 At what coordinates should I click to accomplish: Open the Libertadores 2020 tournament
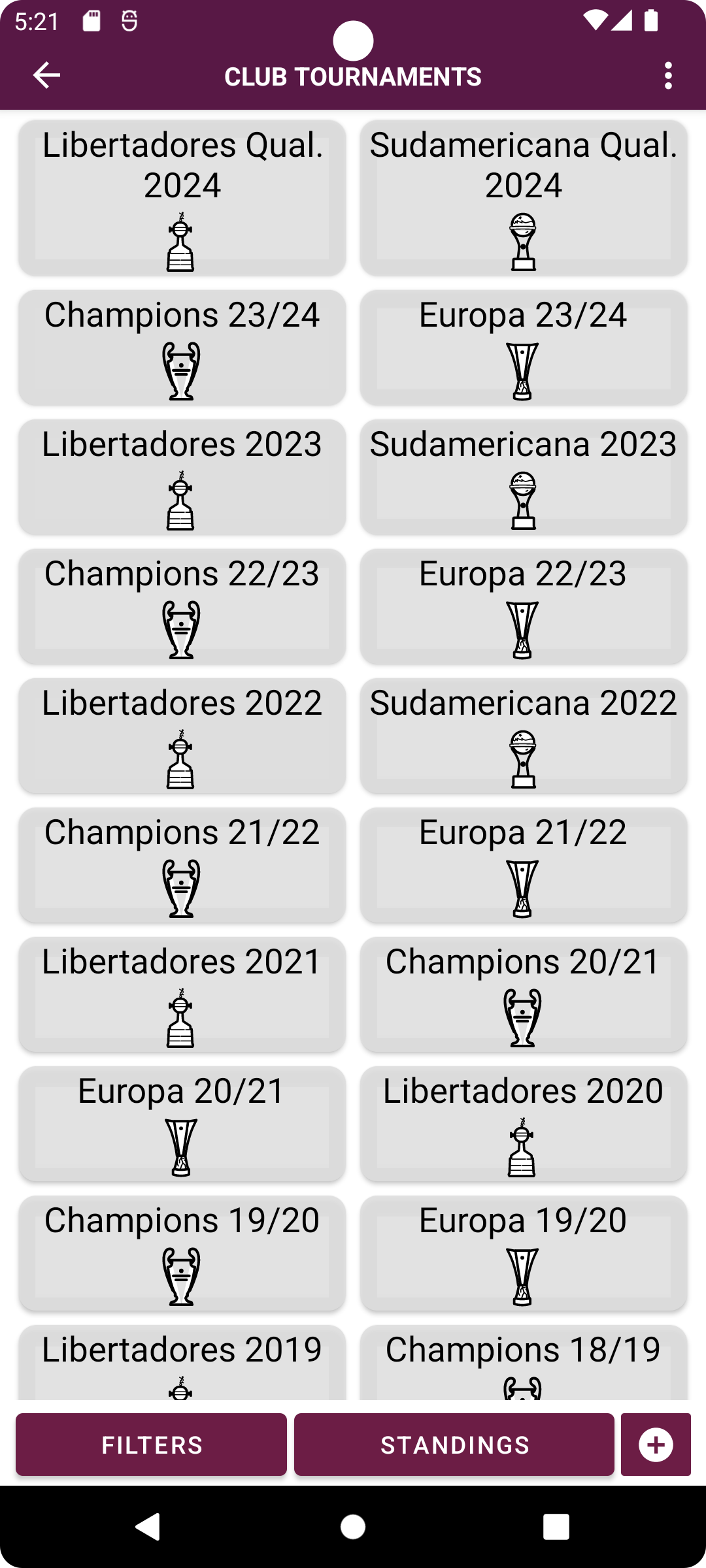tap(523, 1124)
